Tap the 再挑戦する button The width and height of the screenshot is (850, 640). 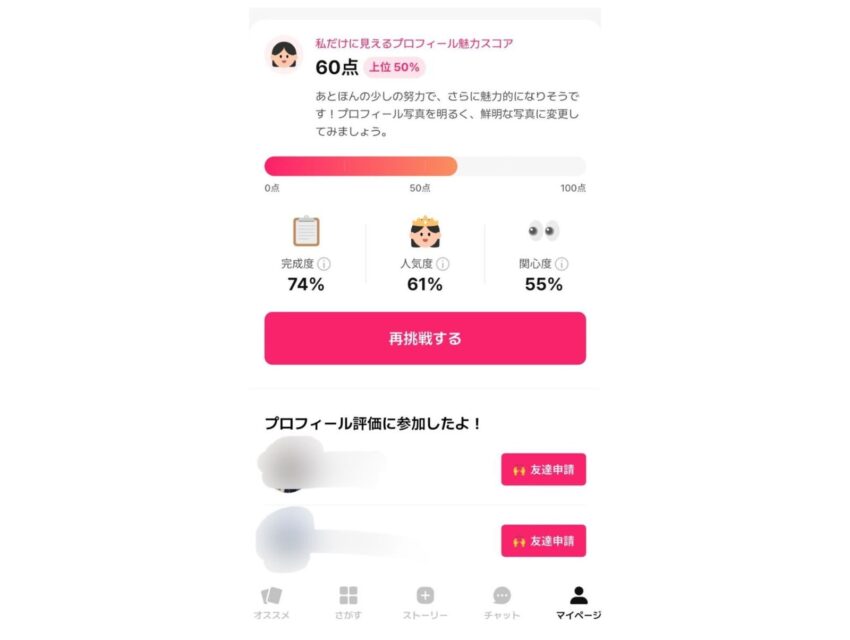425,338
